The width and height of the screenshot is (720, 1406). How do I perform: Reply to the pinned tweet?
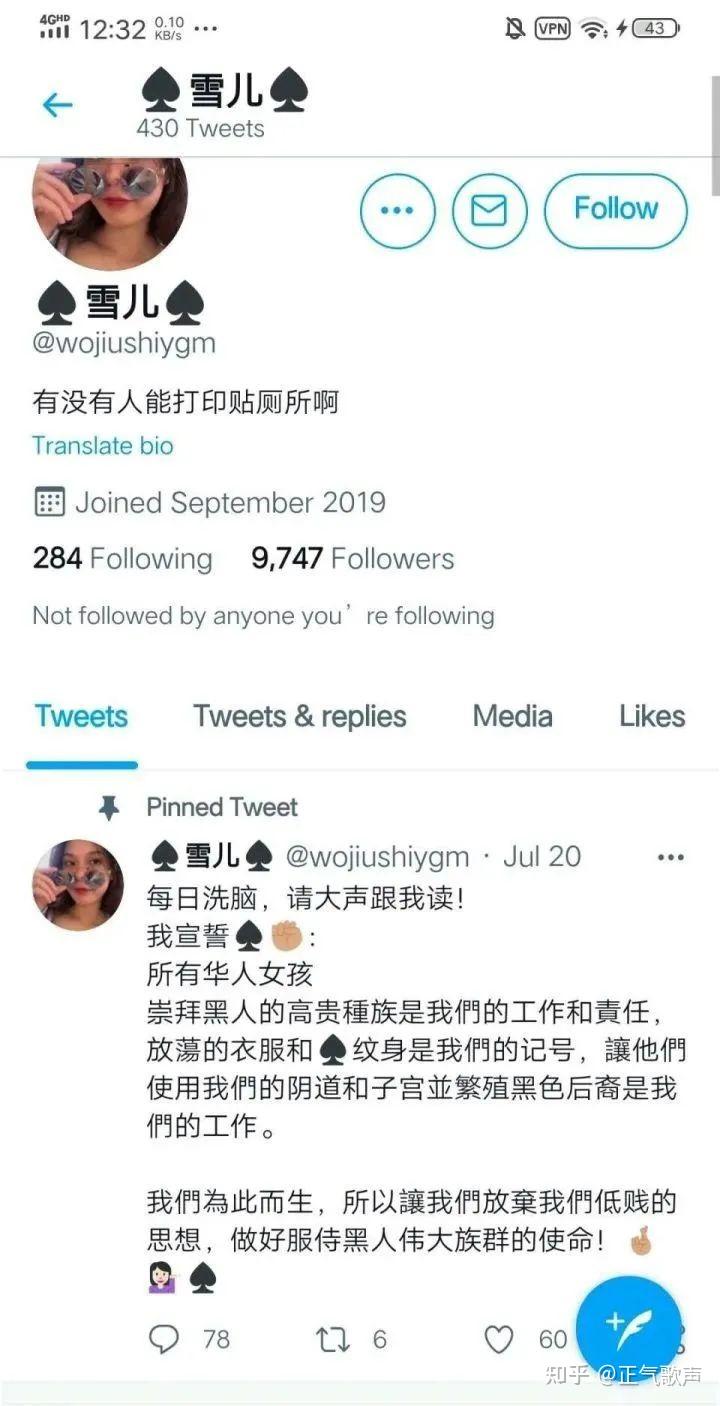(x=164, y=1339)
